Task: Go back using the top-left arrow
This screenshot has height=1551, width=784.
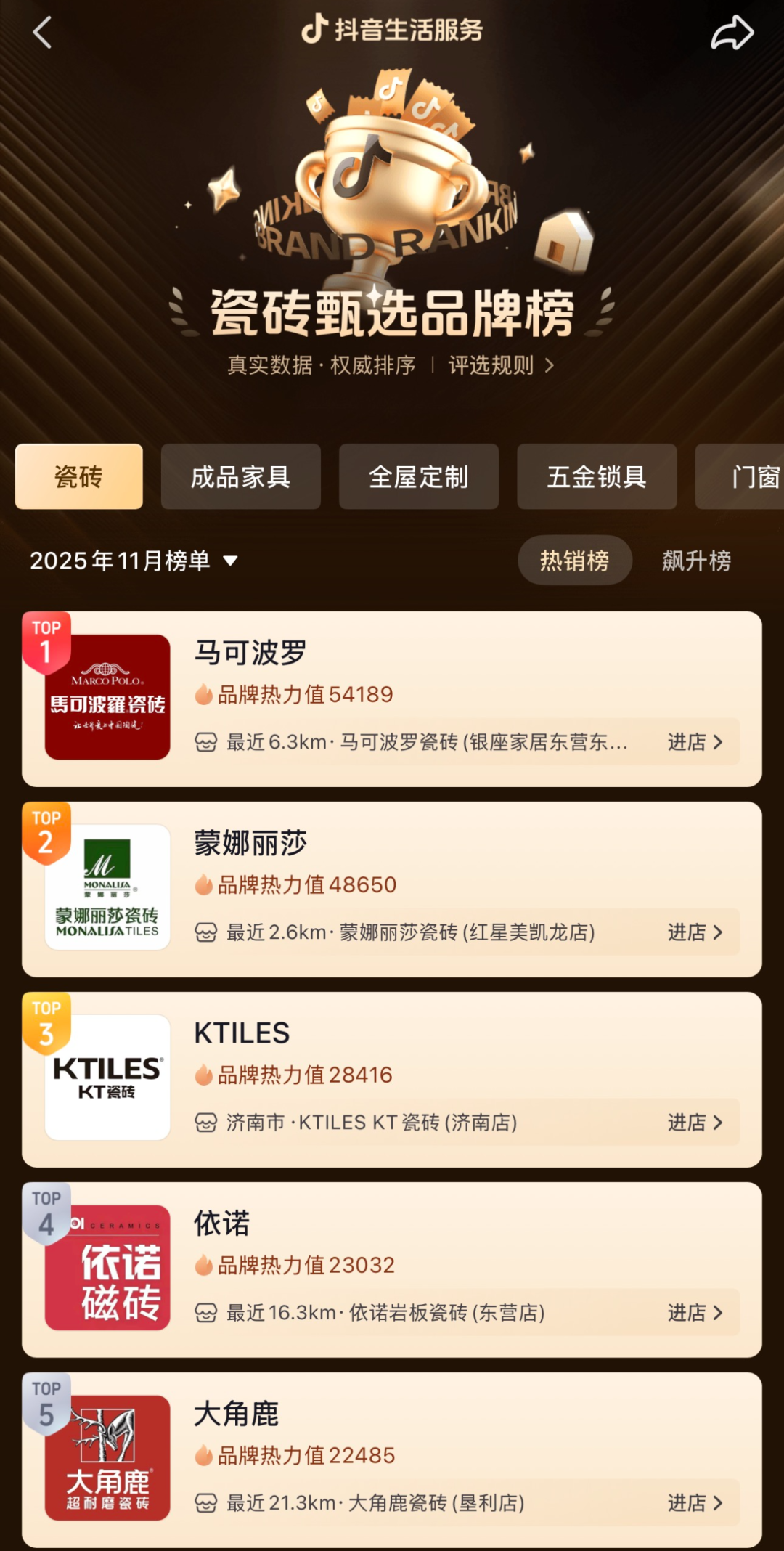Action: [x=42, y=33]
